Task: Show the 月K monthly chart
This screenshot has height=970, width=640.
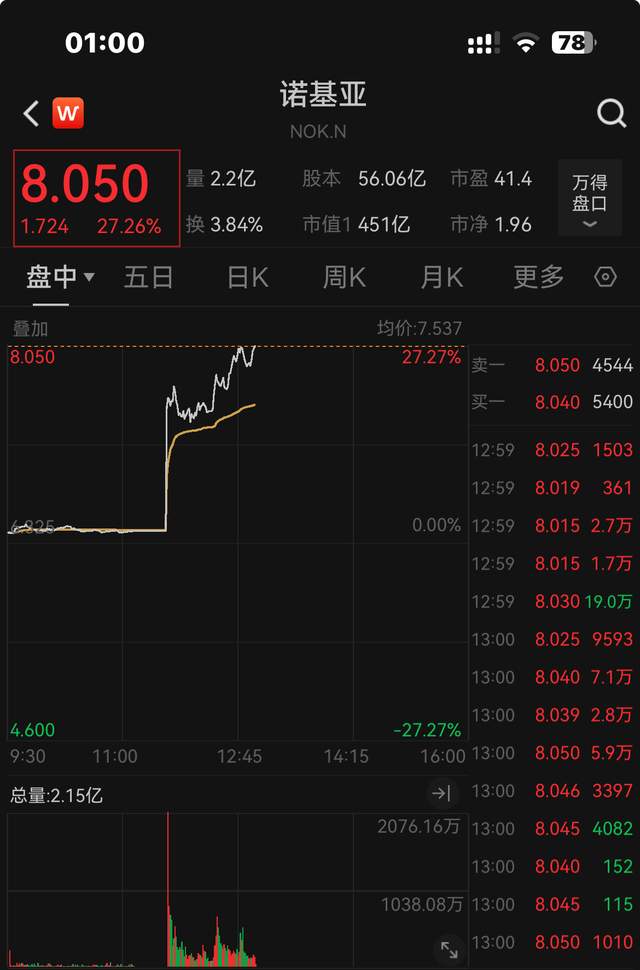Action: 442,277
